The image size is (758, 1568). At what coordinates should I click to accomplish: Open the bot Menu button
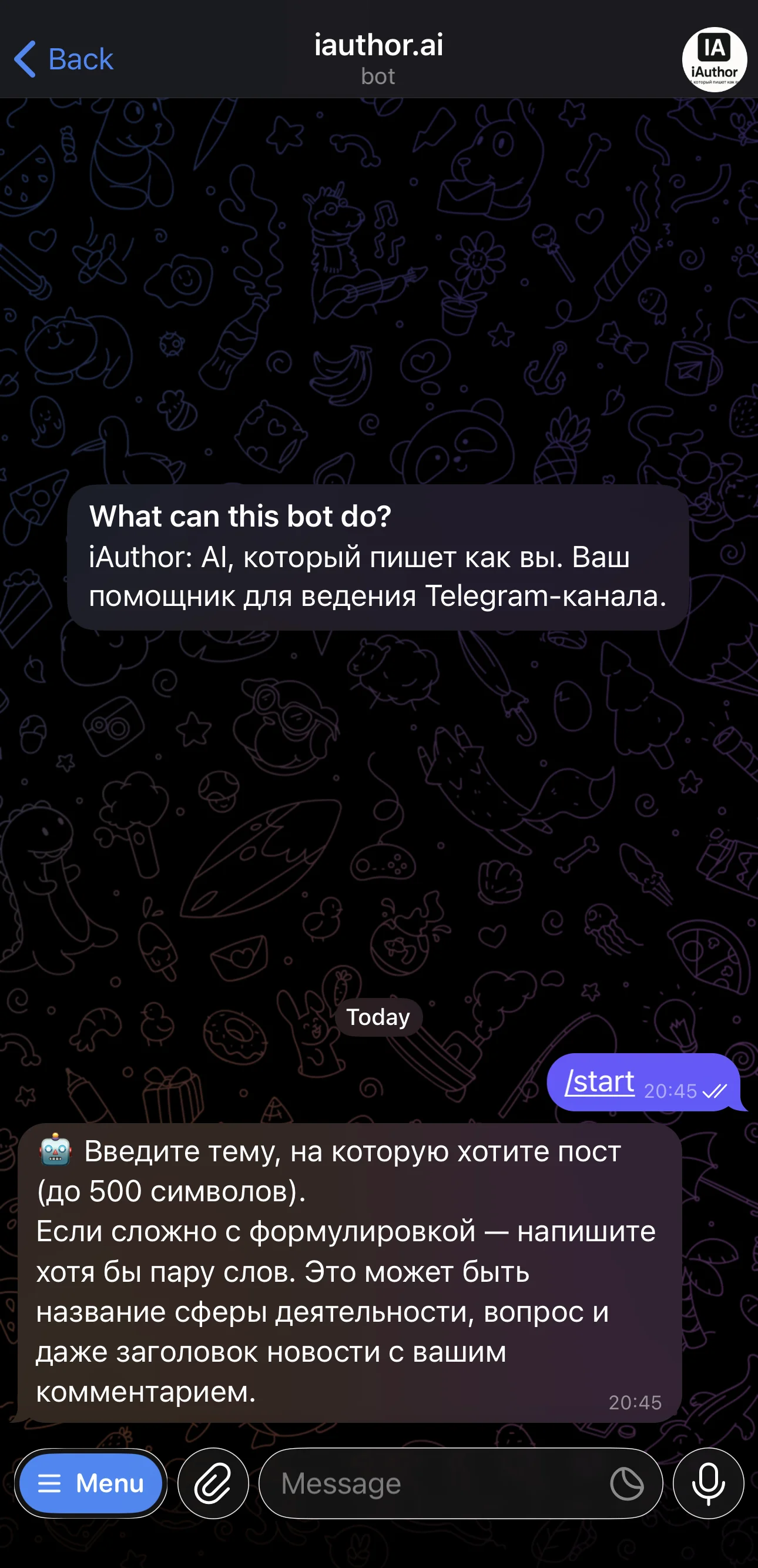click(x=90, y=1483)
